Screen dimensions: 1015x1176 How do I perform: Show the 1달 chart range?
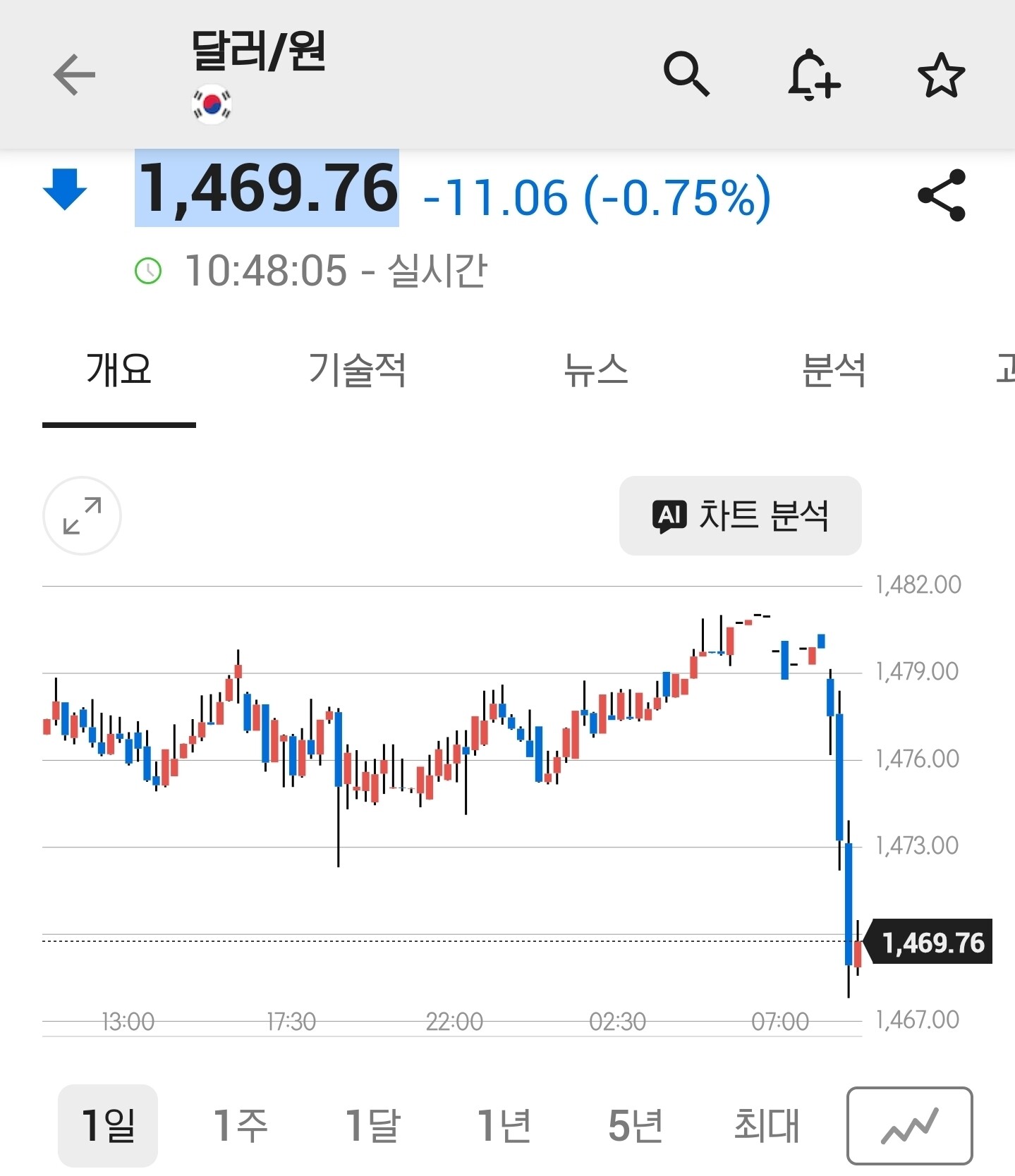372,1125
